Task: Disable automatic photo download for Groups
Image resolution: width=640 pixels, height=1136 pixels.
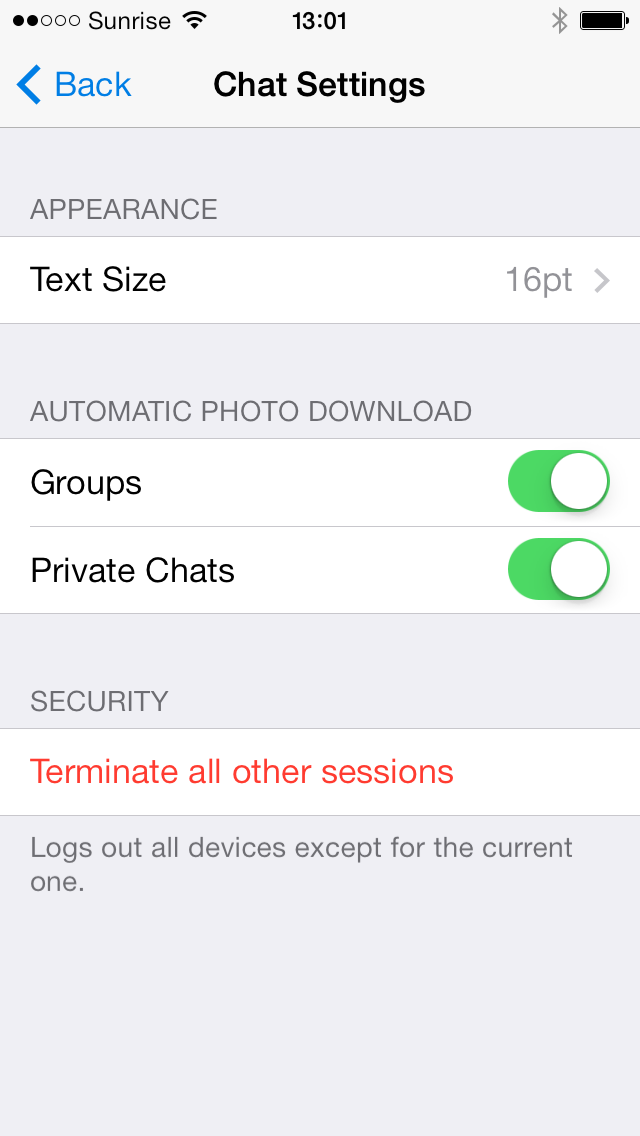Action: 559,482
